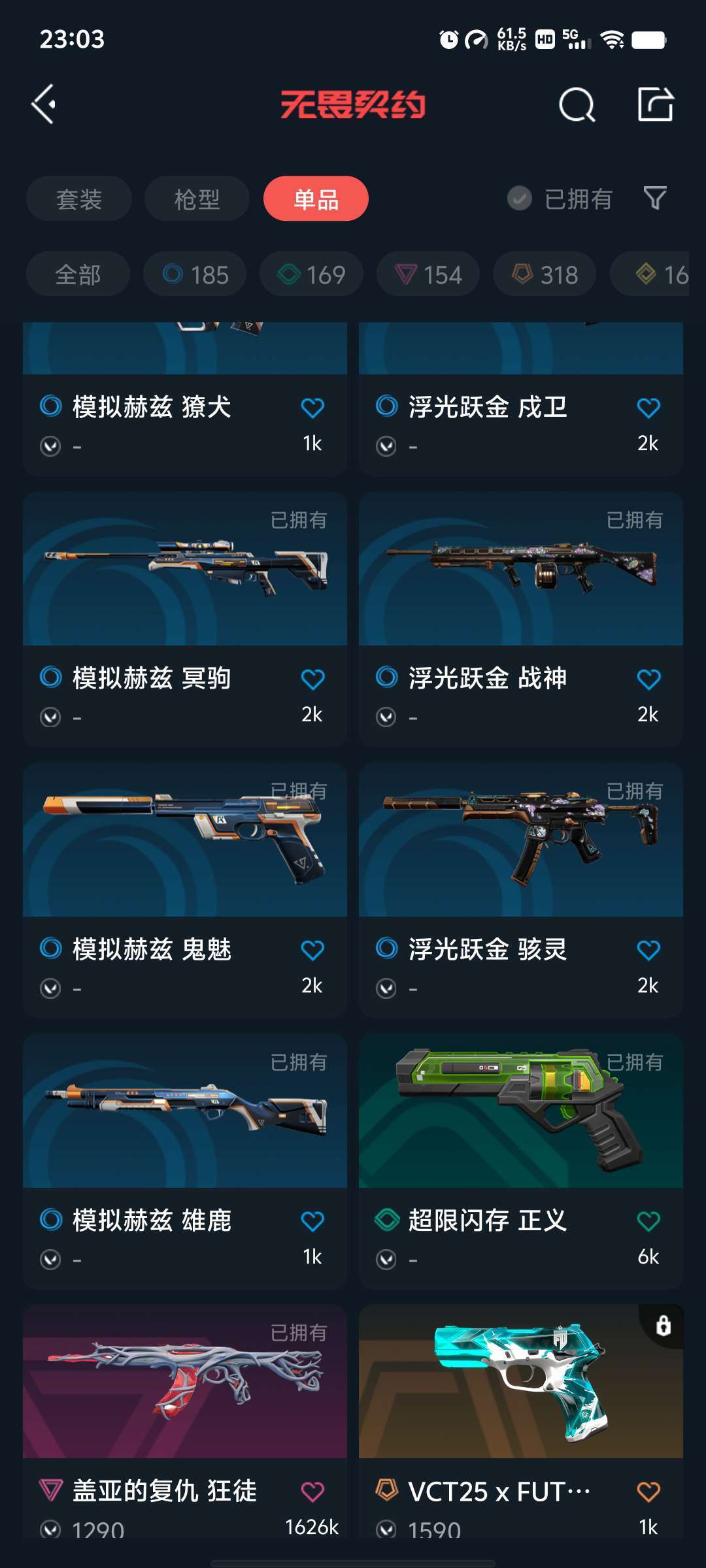Filter by the 169 tier chip

311,274
